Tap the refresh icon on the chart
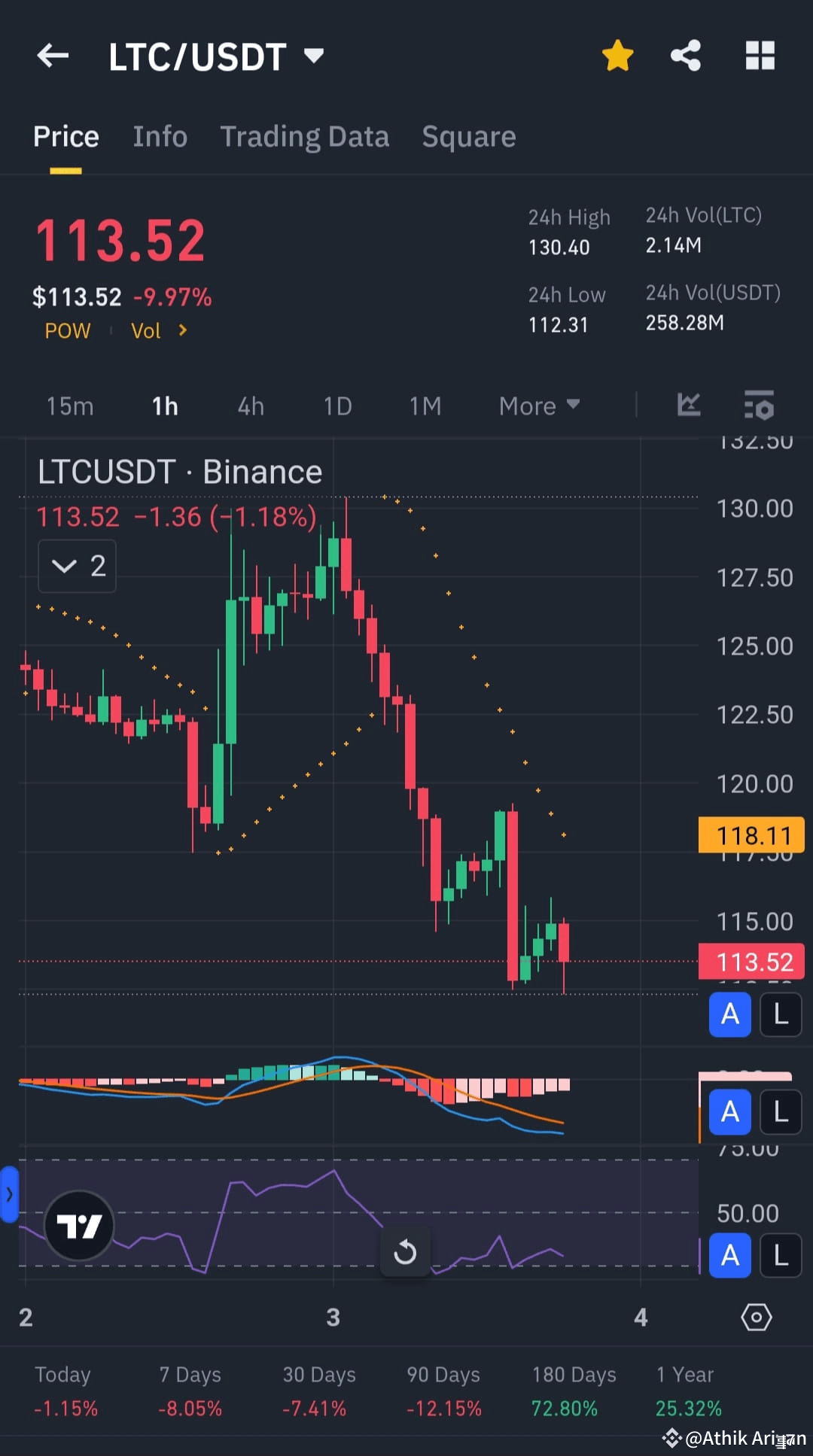This screenshot has width=813, height=1456. coord(406,1251)
